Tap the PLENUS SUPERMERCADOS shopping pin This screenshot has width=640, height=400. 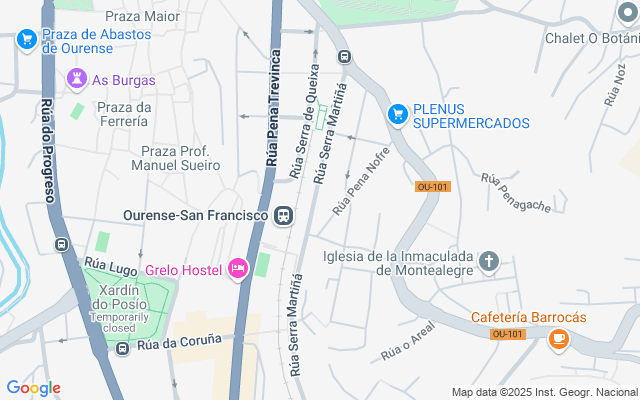click(398, 114)
